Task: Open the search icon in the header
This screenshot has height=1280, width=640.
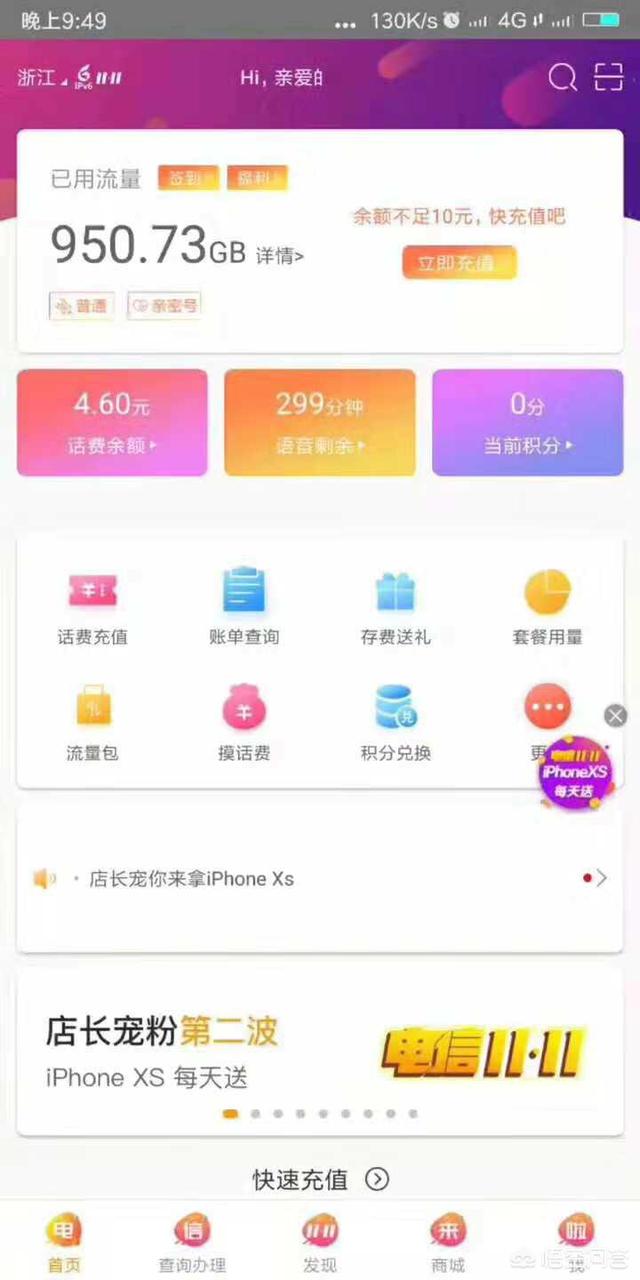Action: [563, 77]
